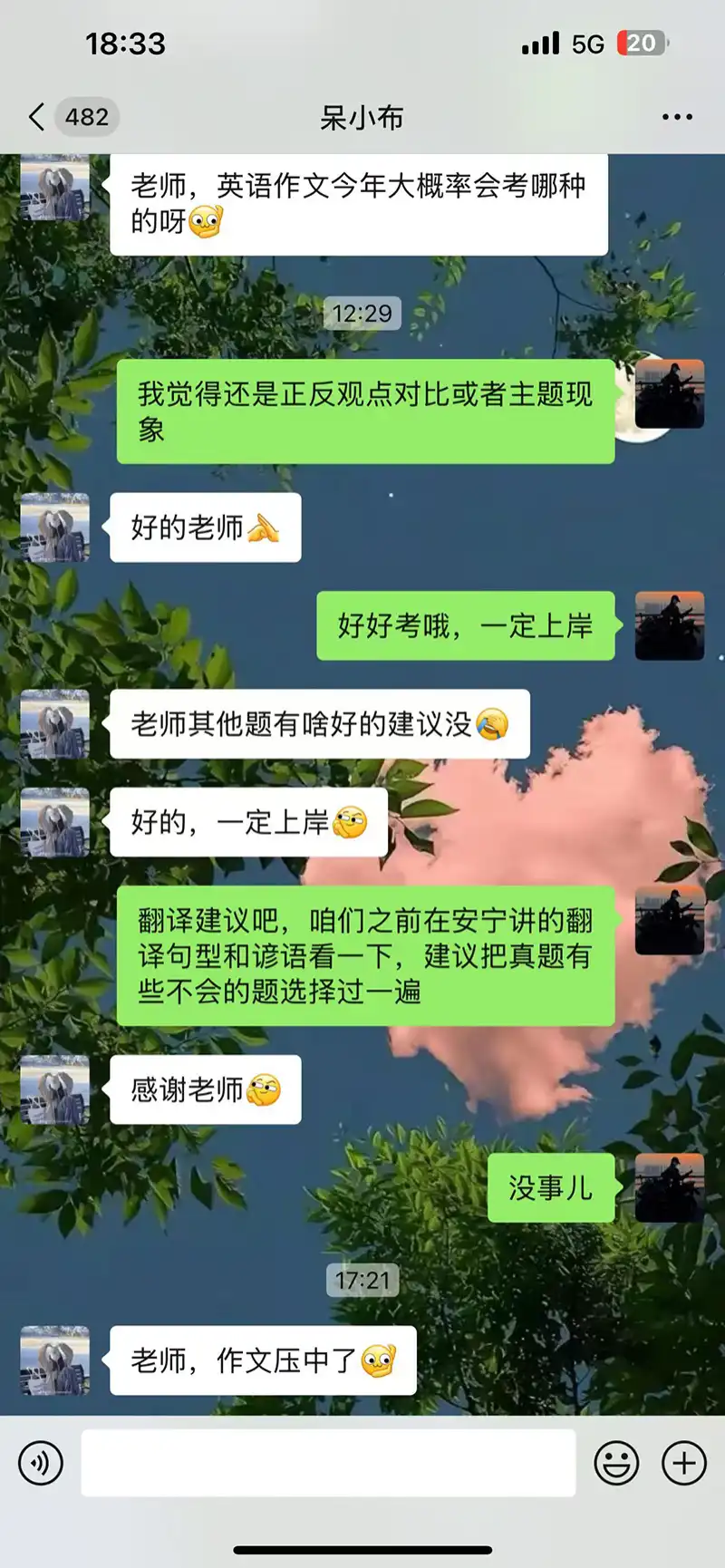
Task: Open the chat info overflow menu
Action: pos(677,117)
